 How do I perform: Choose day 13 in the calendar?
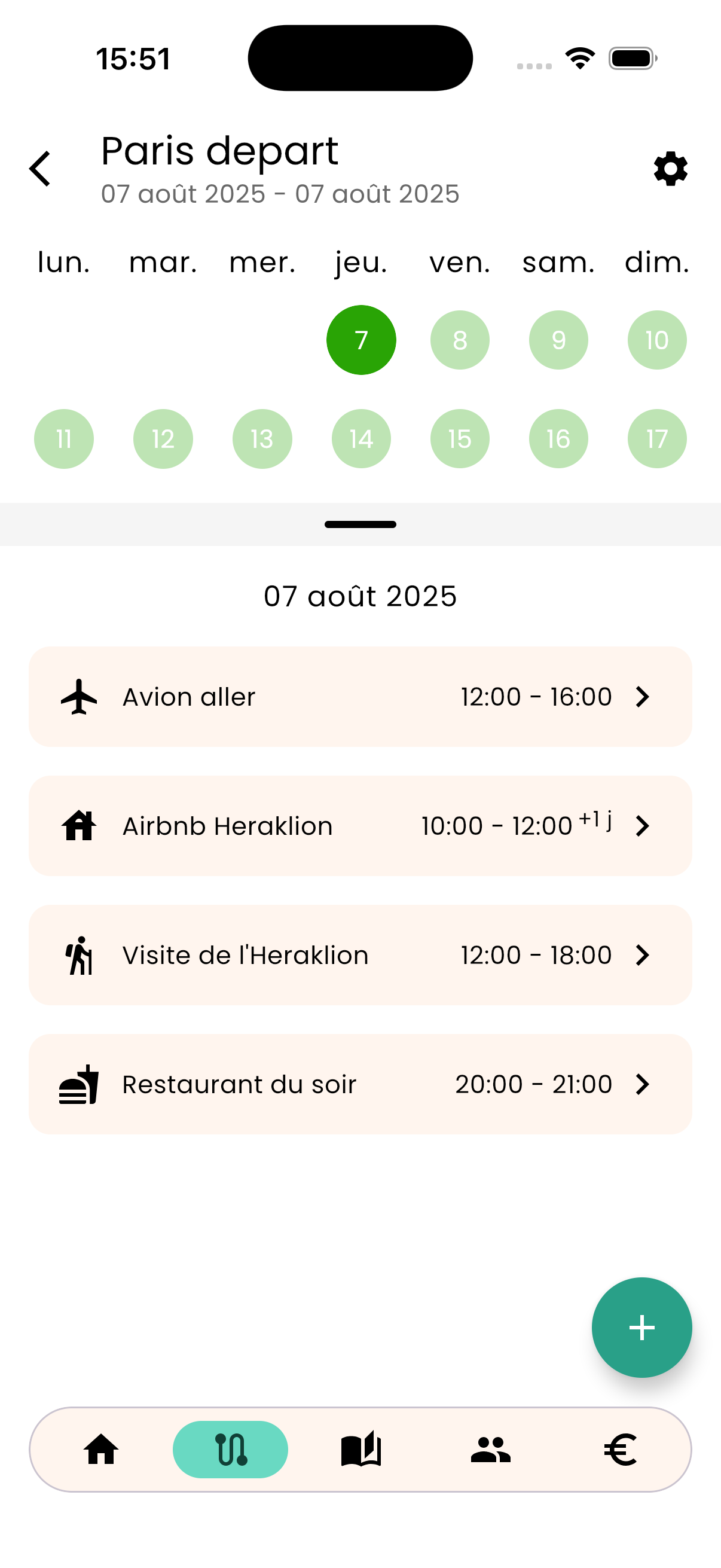point(262,439)
